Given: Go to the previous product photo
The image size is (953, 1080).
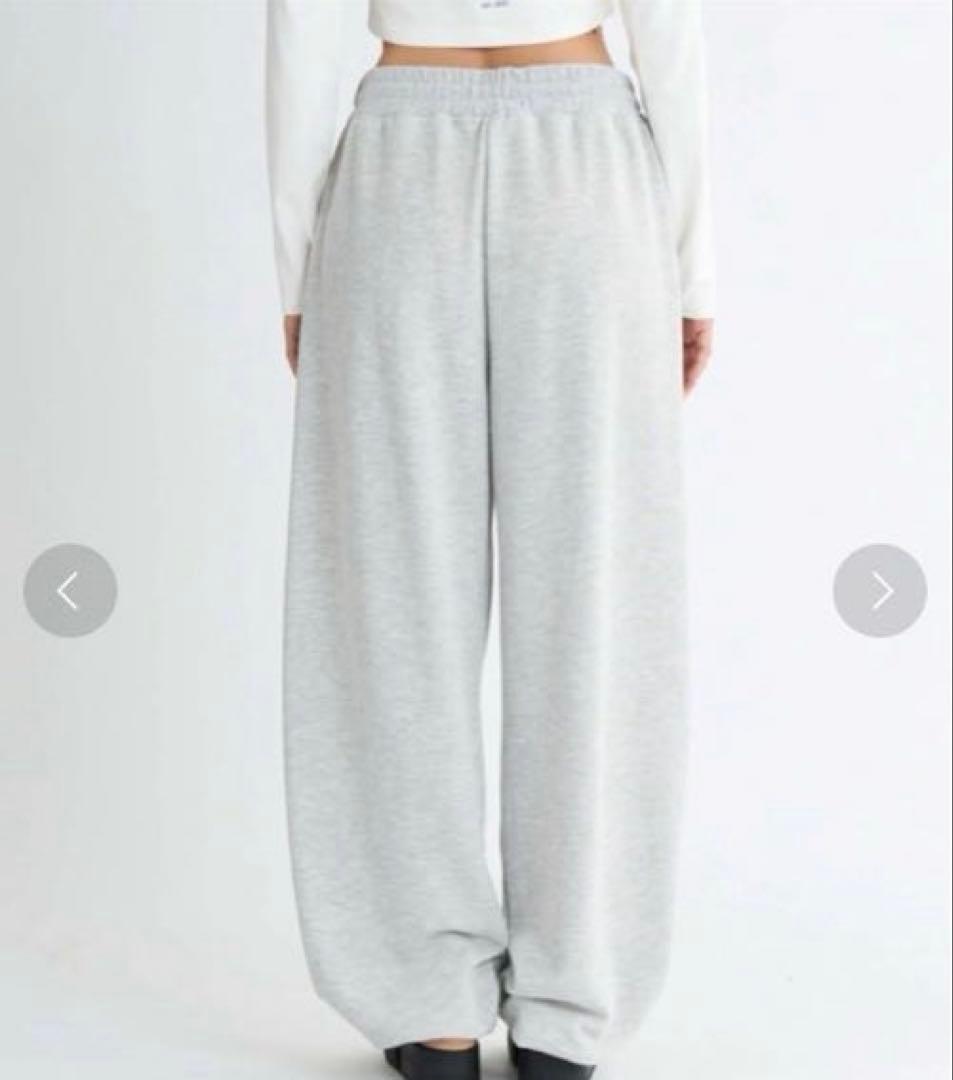Looking at the screenshot, I should pyautogui.click(x=70, y=590).
